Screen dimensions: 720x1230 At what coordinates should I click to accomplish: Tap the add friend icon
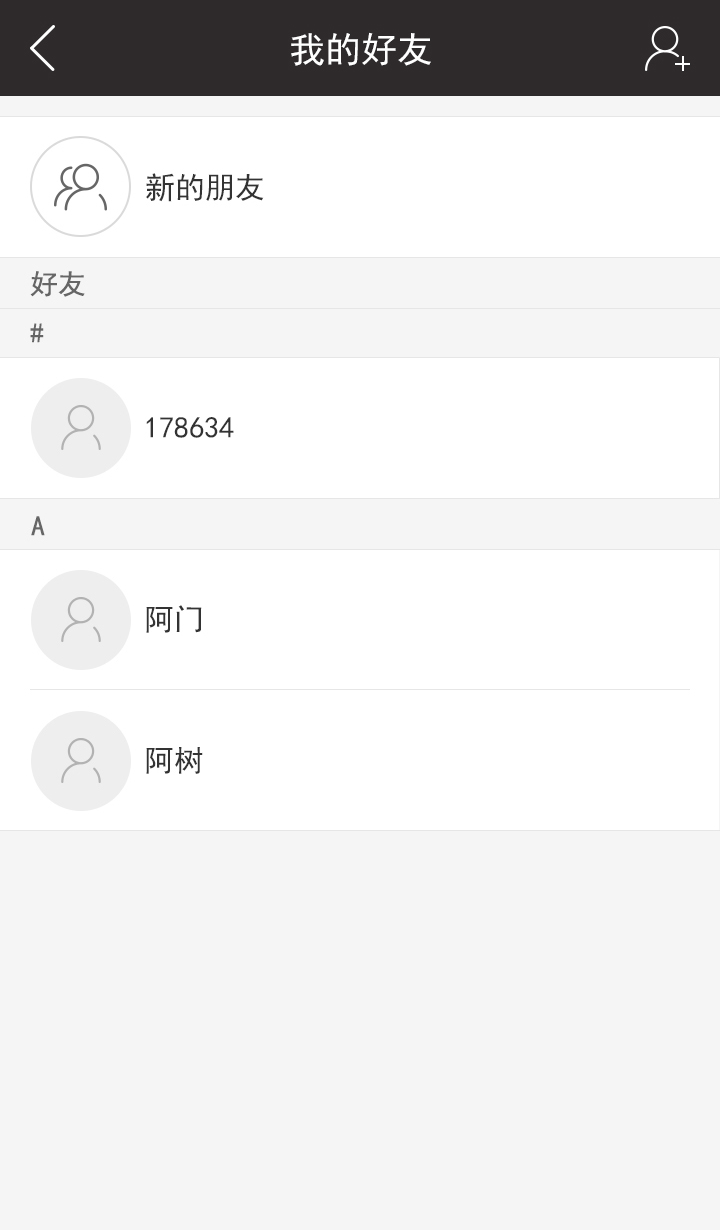click(666, 47)
